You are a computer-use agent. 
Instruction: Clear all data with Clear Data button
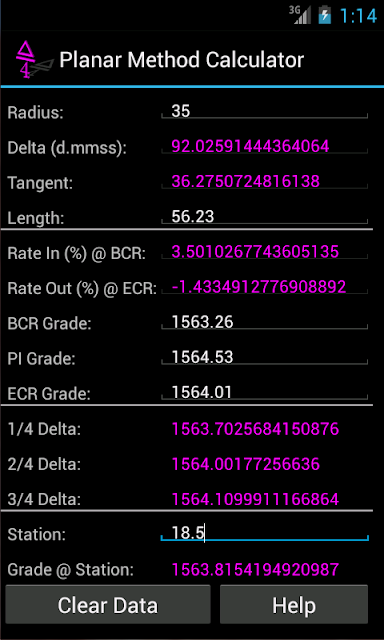tap(108, 604)
